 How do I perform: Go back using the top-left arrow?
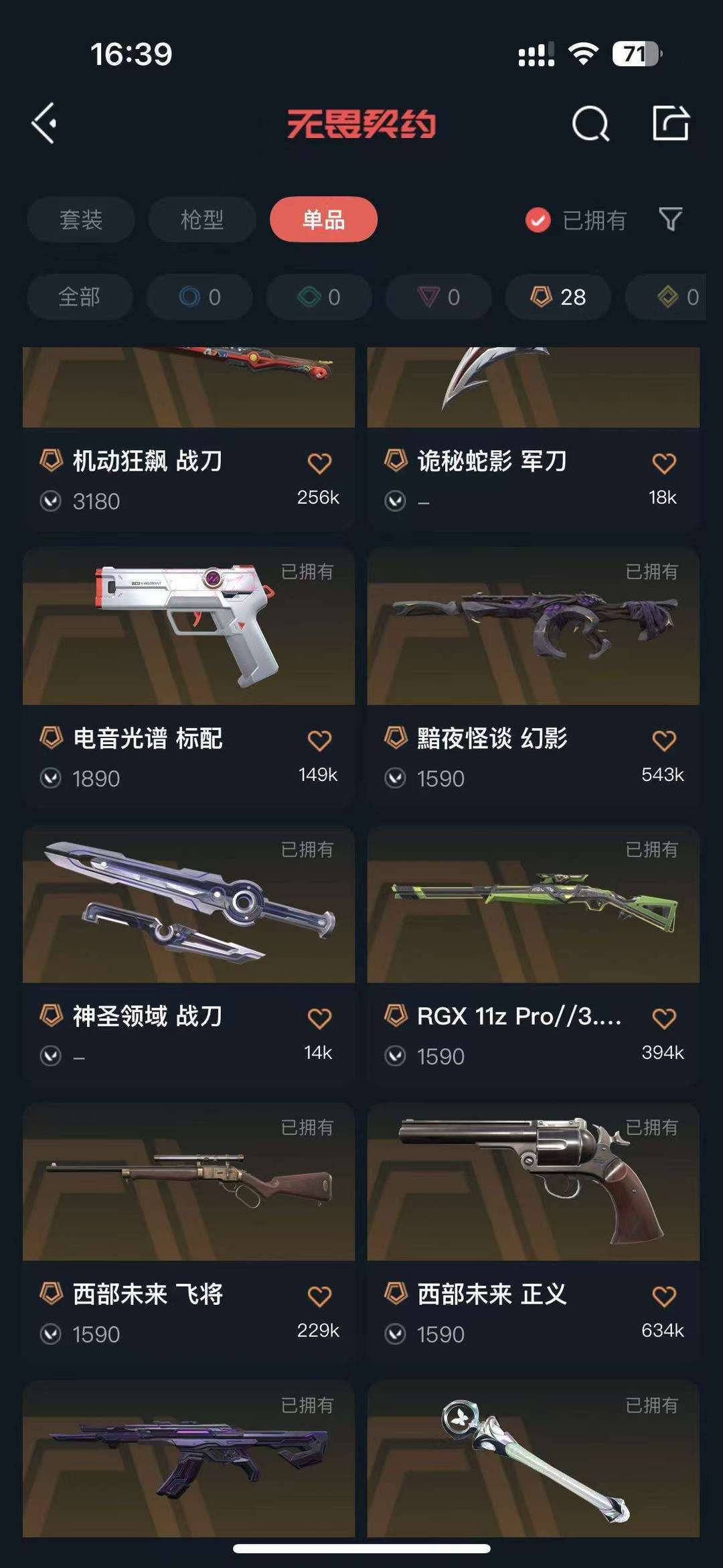(x=44, y=123)
